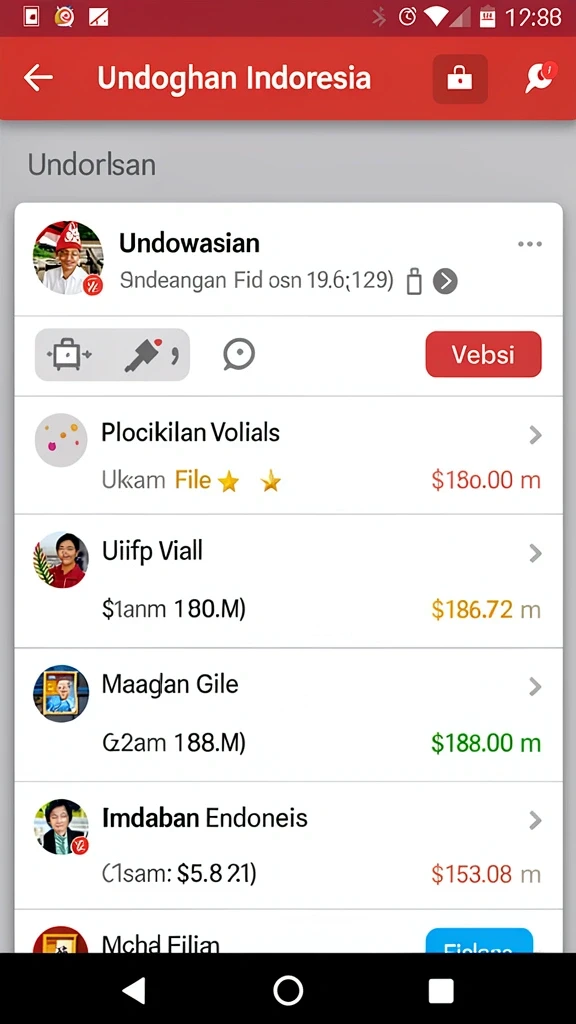Open recent apps with the square button

[x=441, y=991]
